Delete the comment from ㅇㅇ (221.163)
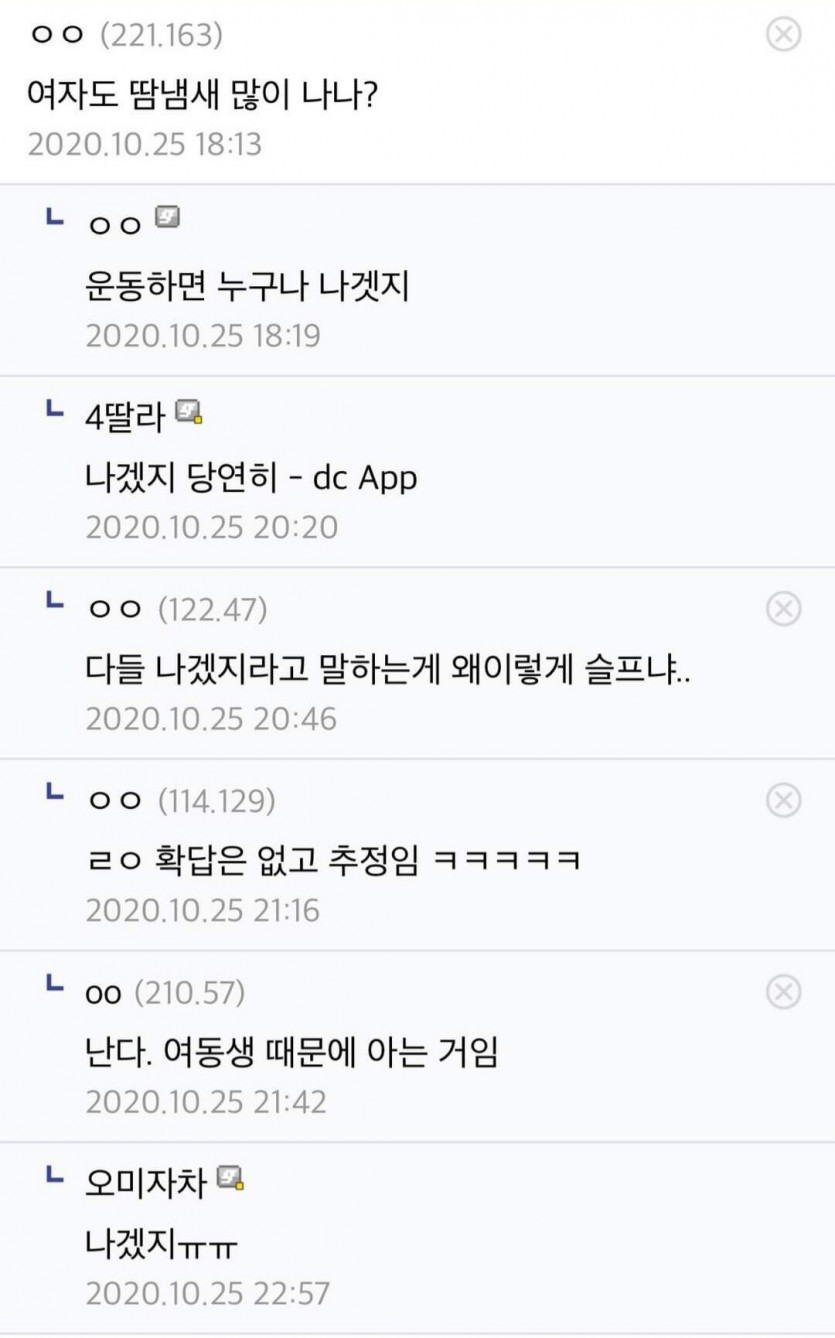The height and width of the screenshot is (1338, 835). (783, 35)
